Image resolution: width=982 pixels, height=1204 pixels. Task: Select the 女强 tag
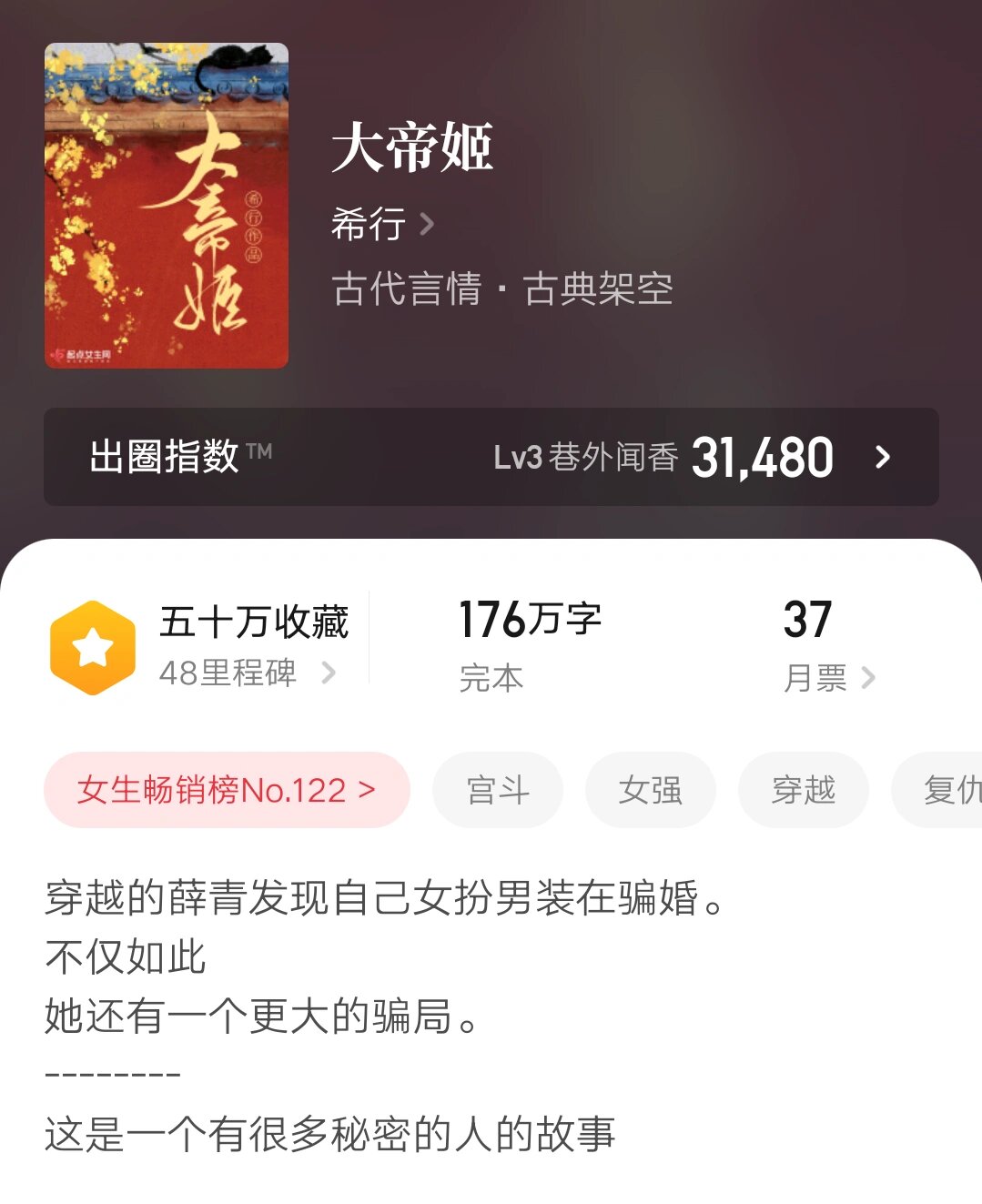[652, 790]
